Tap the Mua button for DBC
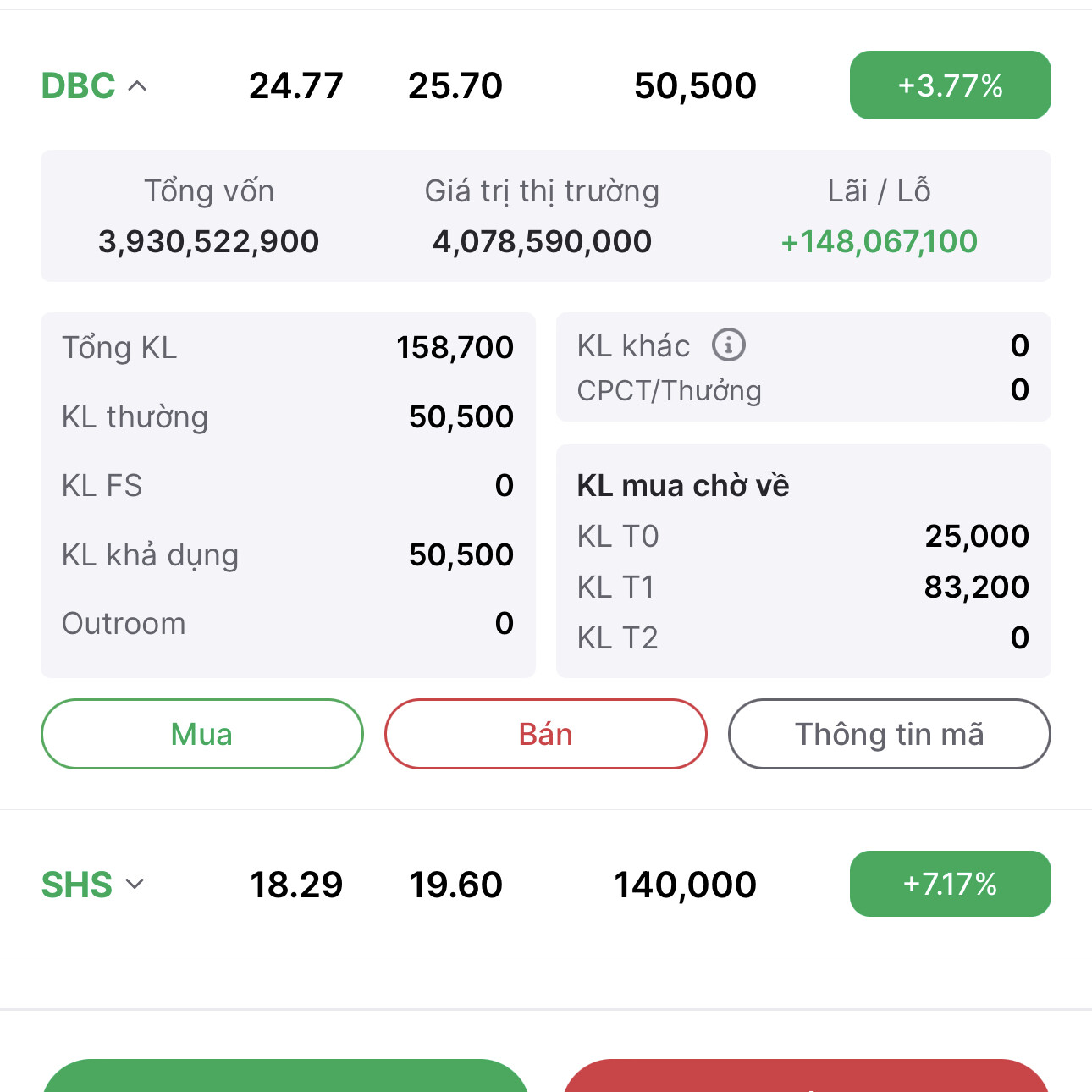This screenshot has width=1092, height=1092. pos(201,734)
